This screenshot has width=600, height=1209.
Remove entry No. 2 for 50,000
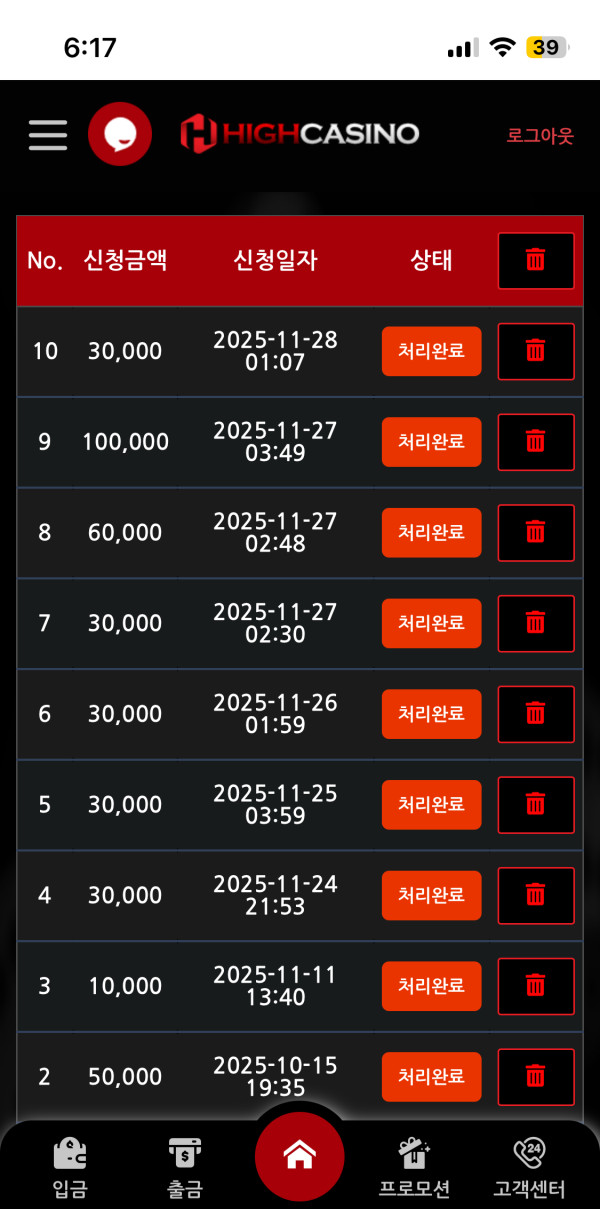click(536, 1077)
